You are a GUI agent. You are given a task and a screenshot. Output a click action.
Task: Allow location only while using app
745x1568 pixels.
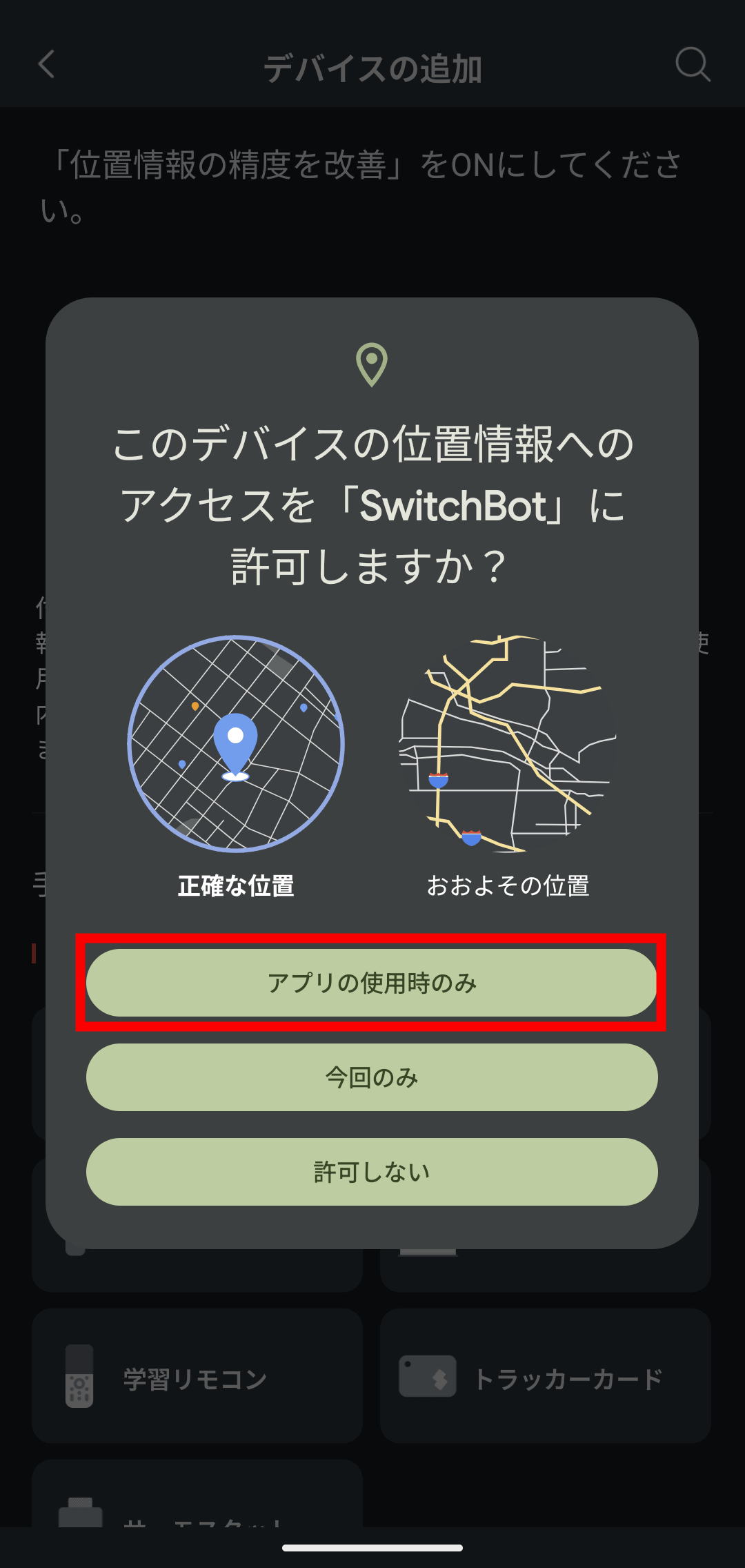pyautogui.click(x=372, y=983)
